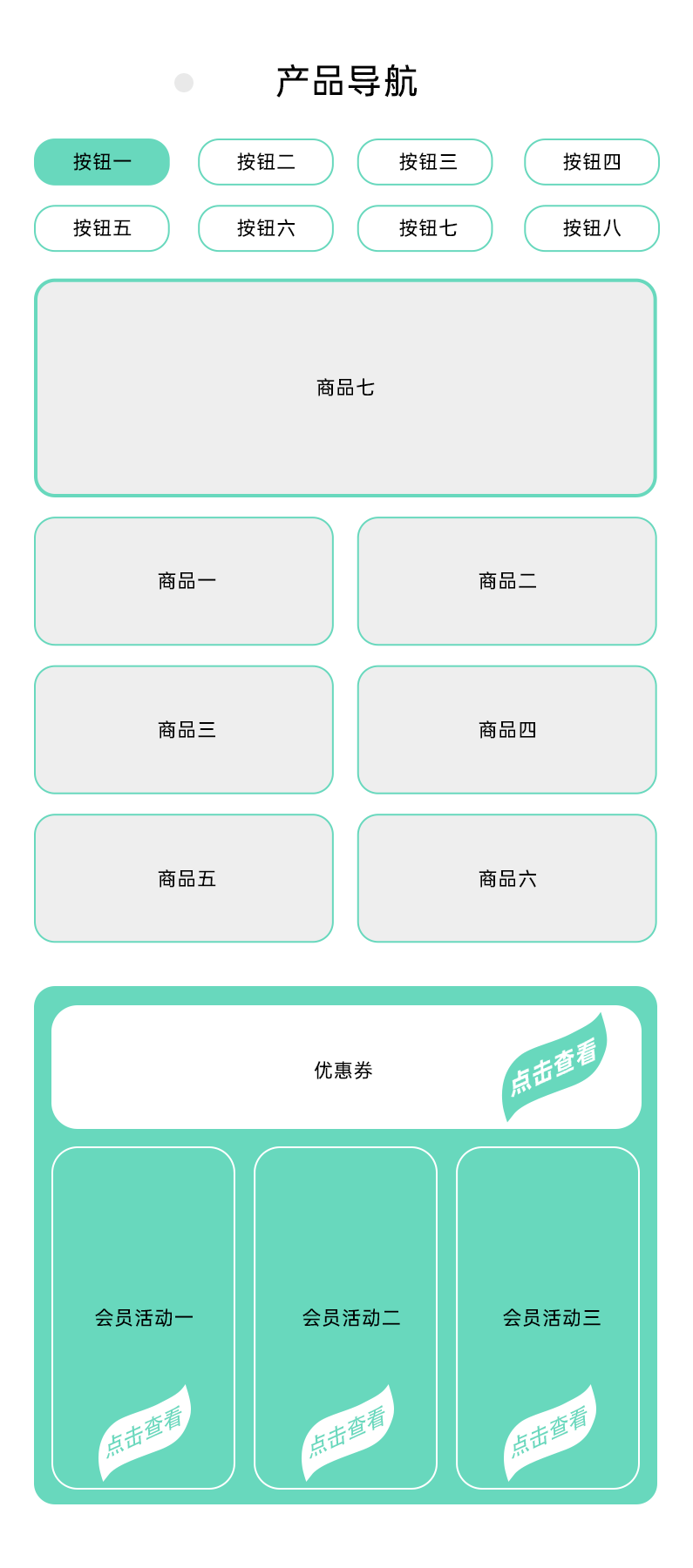Viewport: 693px width, 1568px height.
Task: Choose the 按钮三 chip
Action: 425,162
